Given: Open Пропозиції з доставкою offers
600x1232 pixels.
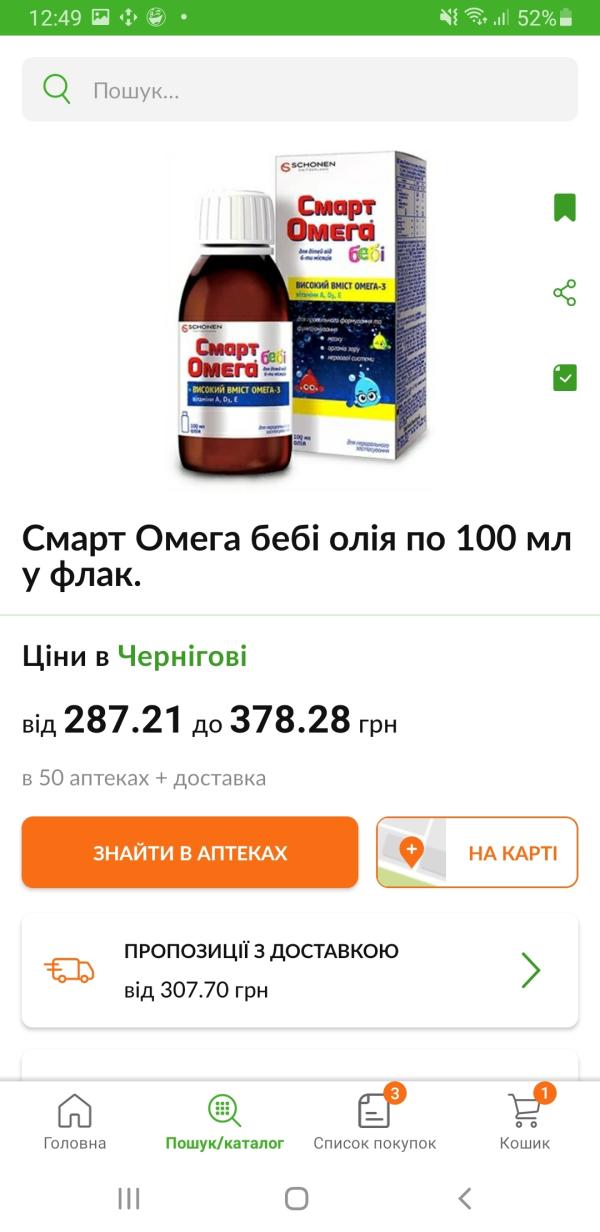Looking at the screenshot, I should 300,970.
